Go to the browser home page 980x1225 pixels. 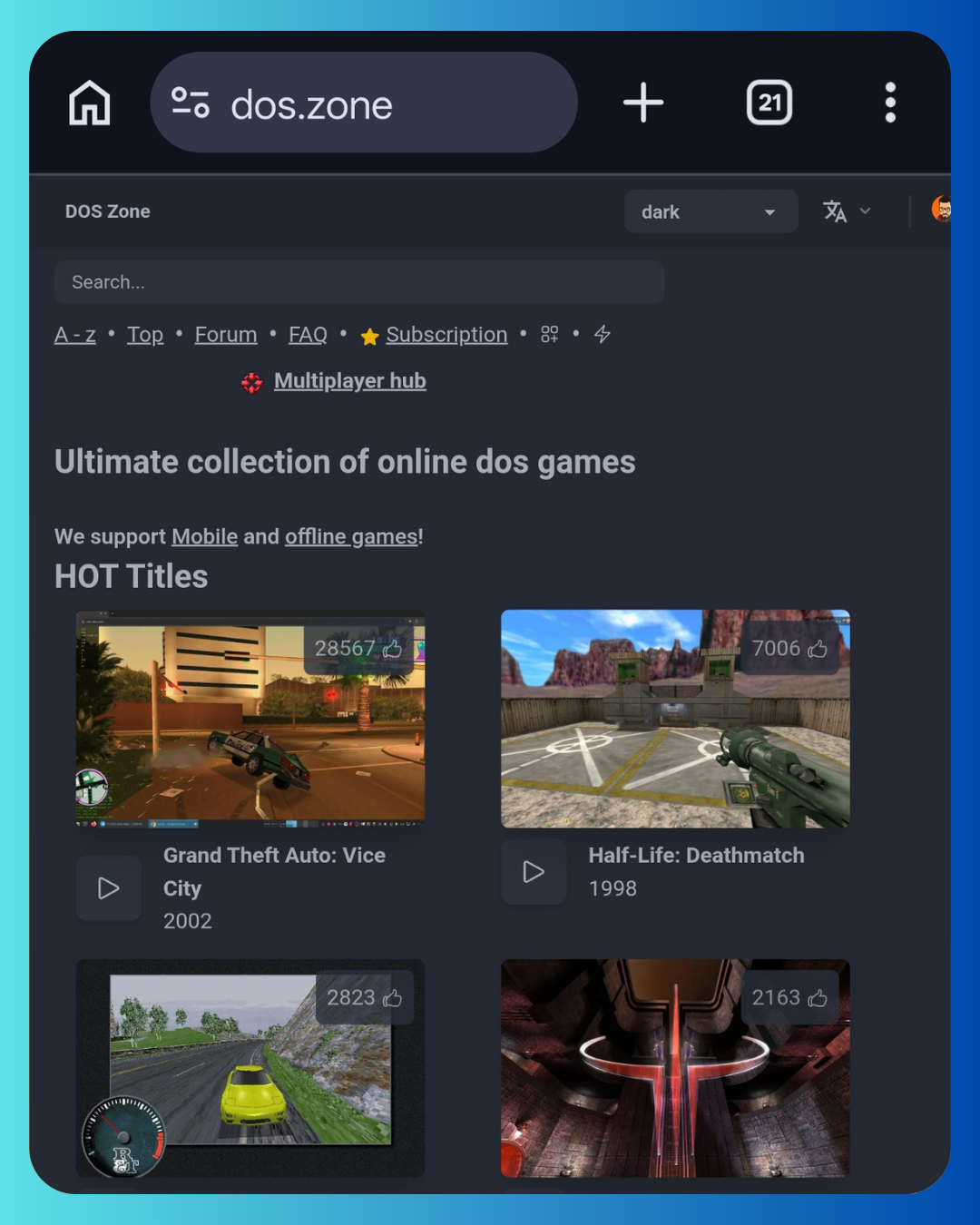(89, 103)
